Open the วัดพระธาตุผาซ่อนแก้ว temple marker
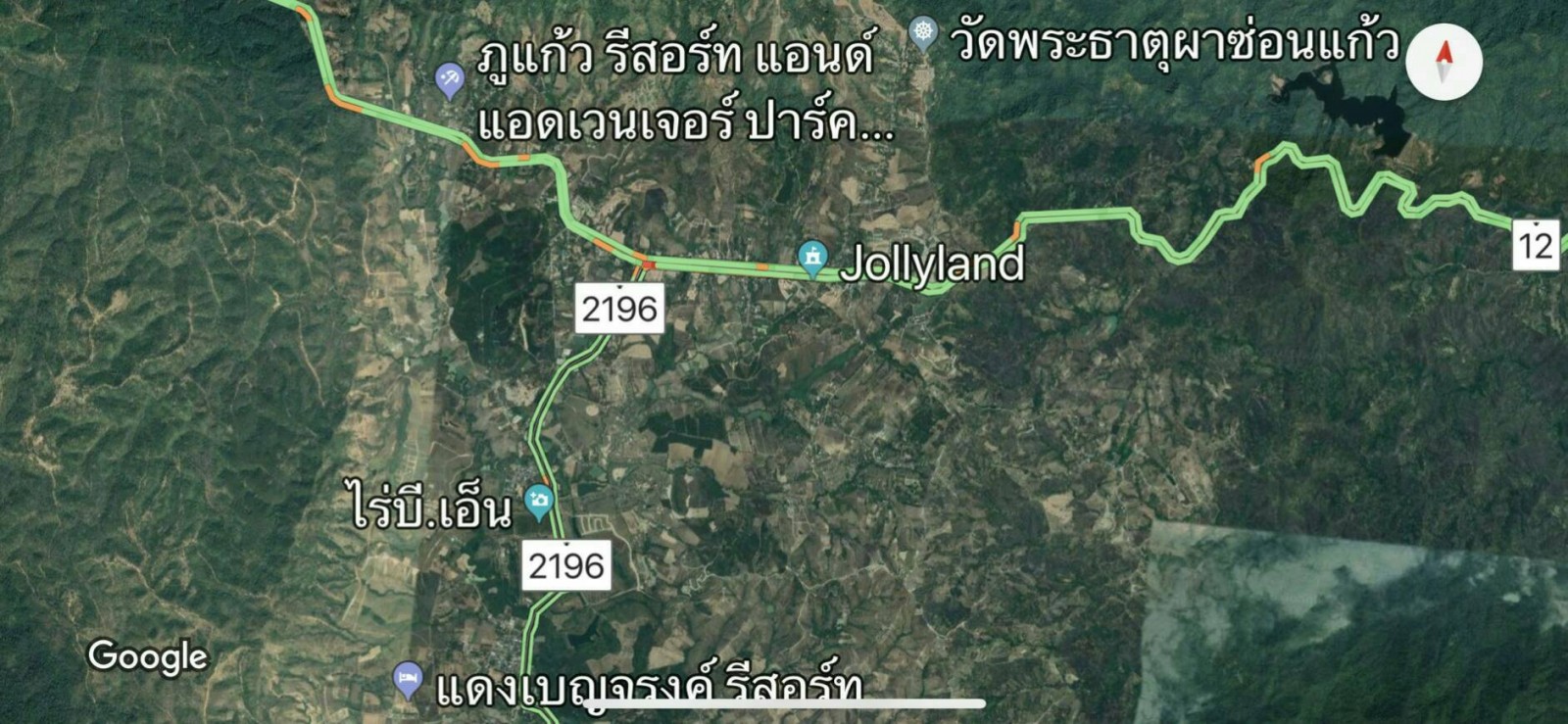This screenshot has height=724, width=1568. (922, 32)
